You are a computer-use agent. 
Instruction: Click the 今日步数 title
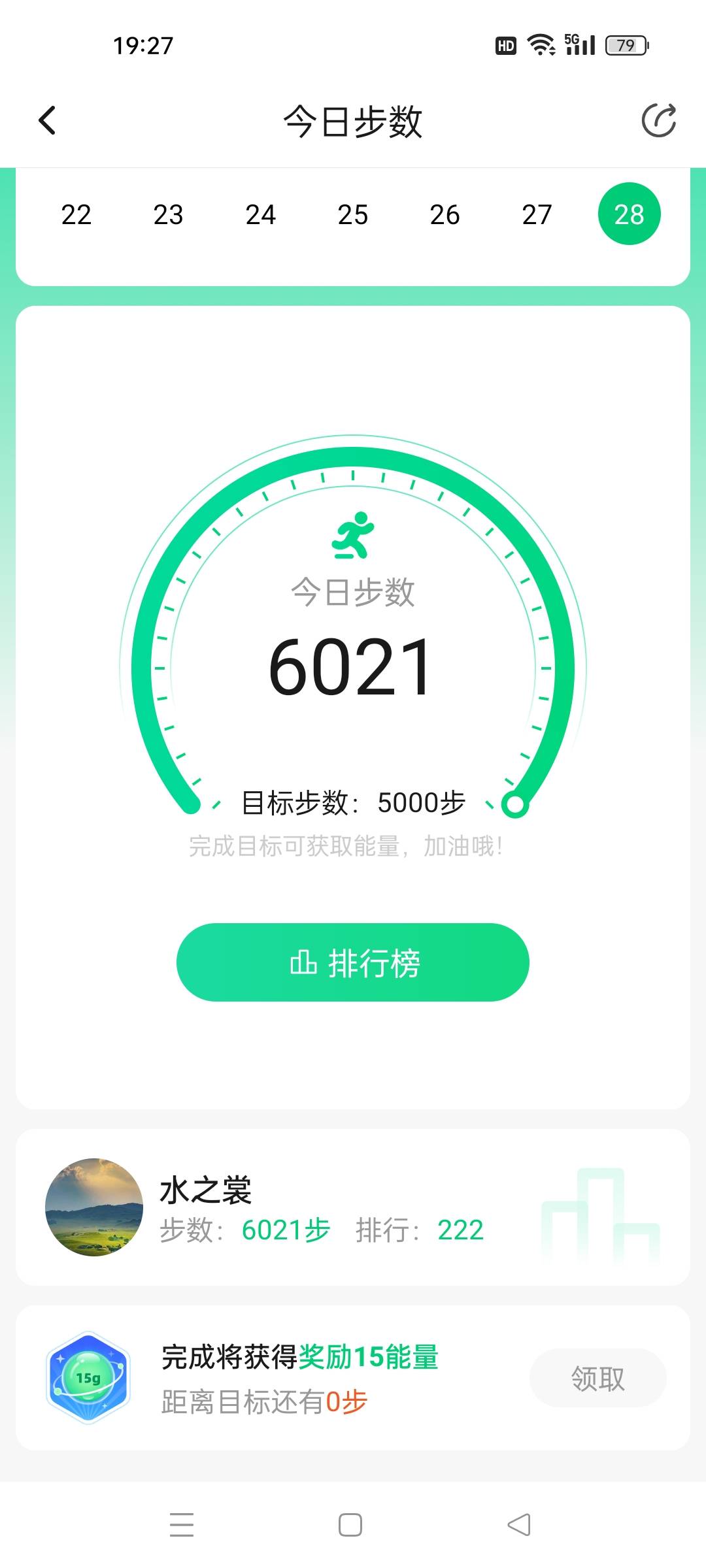pyautogui.click(x=353, y=120)
